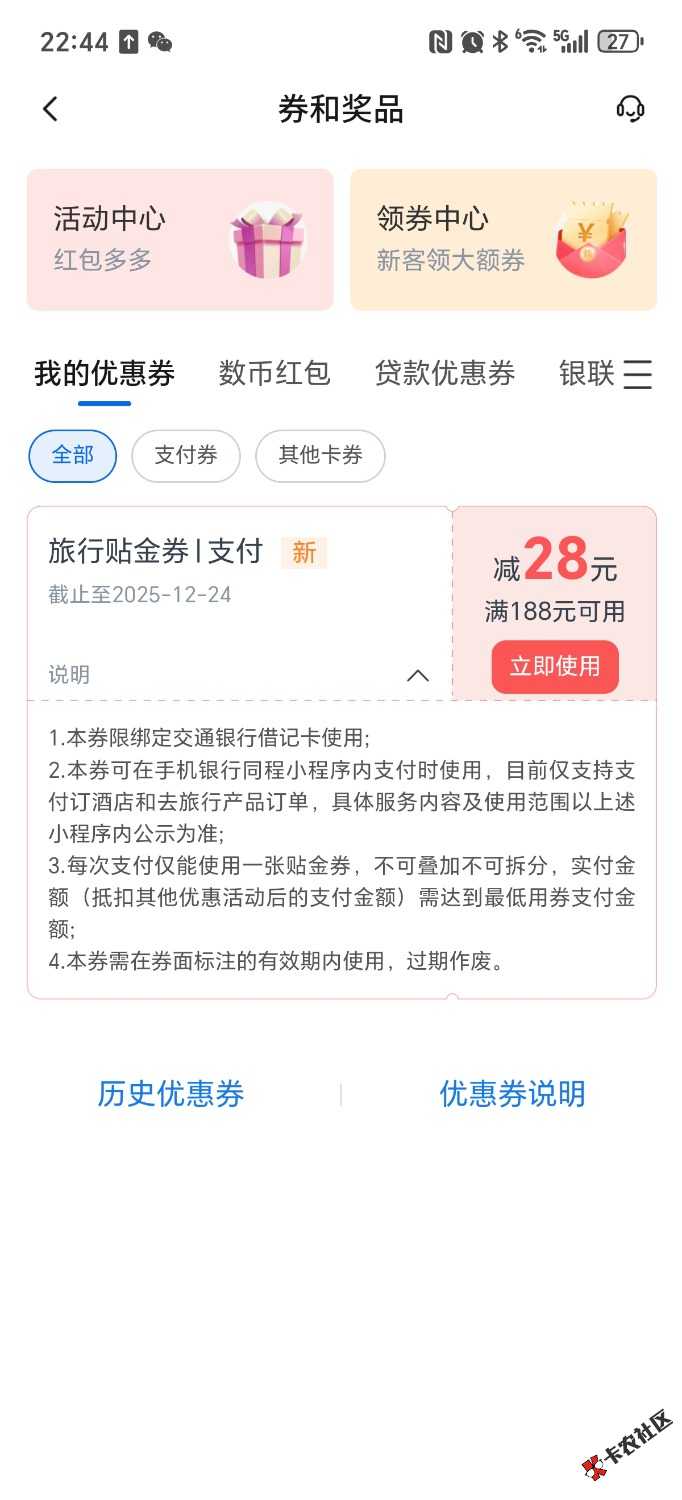
Task: Select the 我的优惠券 tab
Action: (104, 374)
